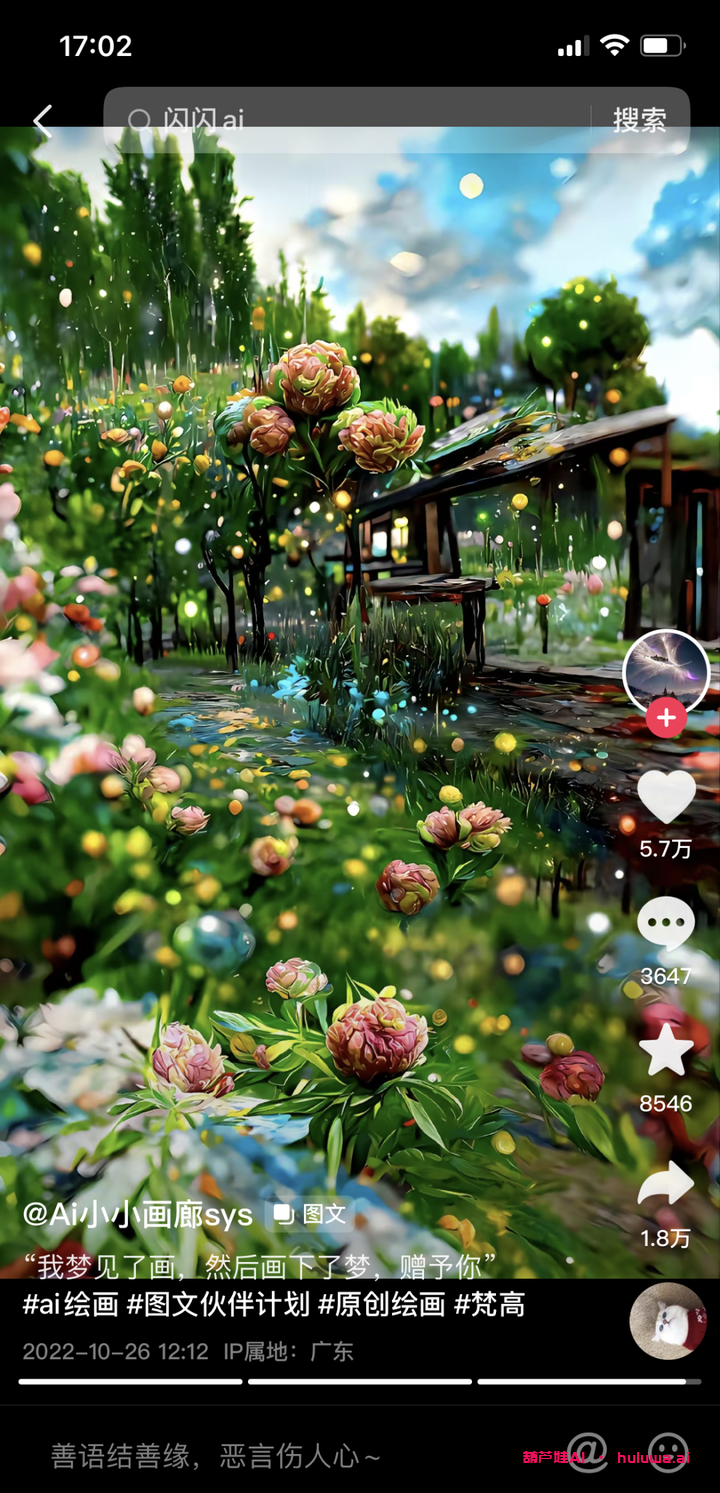Screen dimensions: 720x1493
Task: Tap the 搜索 button
Action: pos(639,121)
